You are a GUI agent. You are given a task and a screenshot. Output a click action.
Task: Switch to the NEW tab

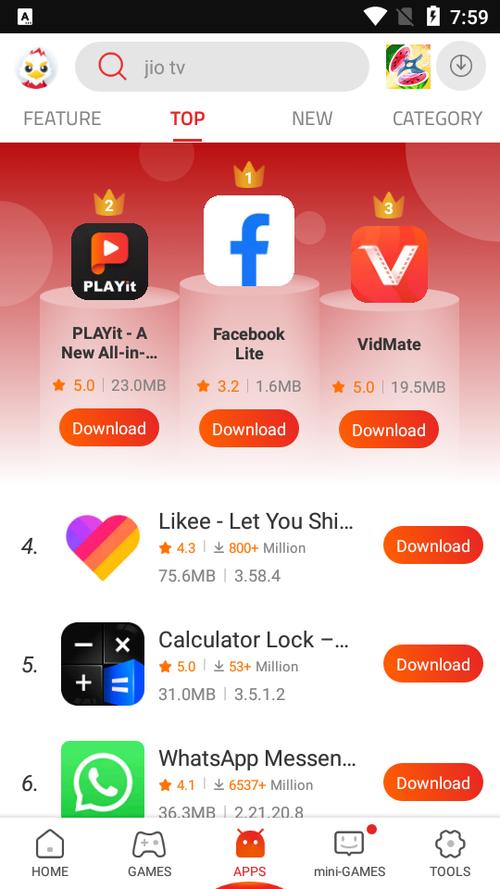tap(312, 118)
